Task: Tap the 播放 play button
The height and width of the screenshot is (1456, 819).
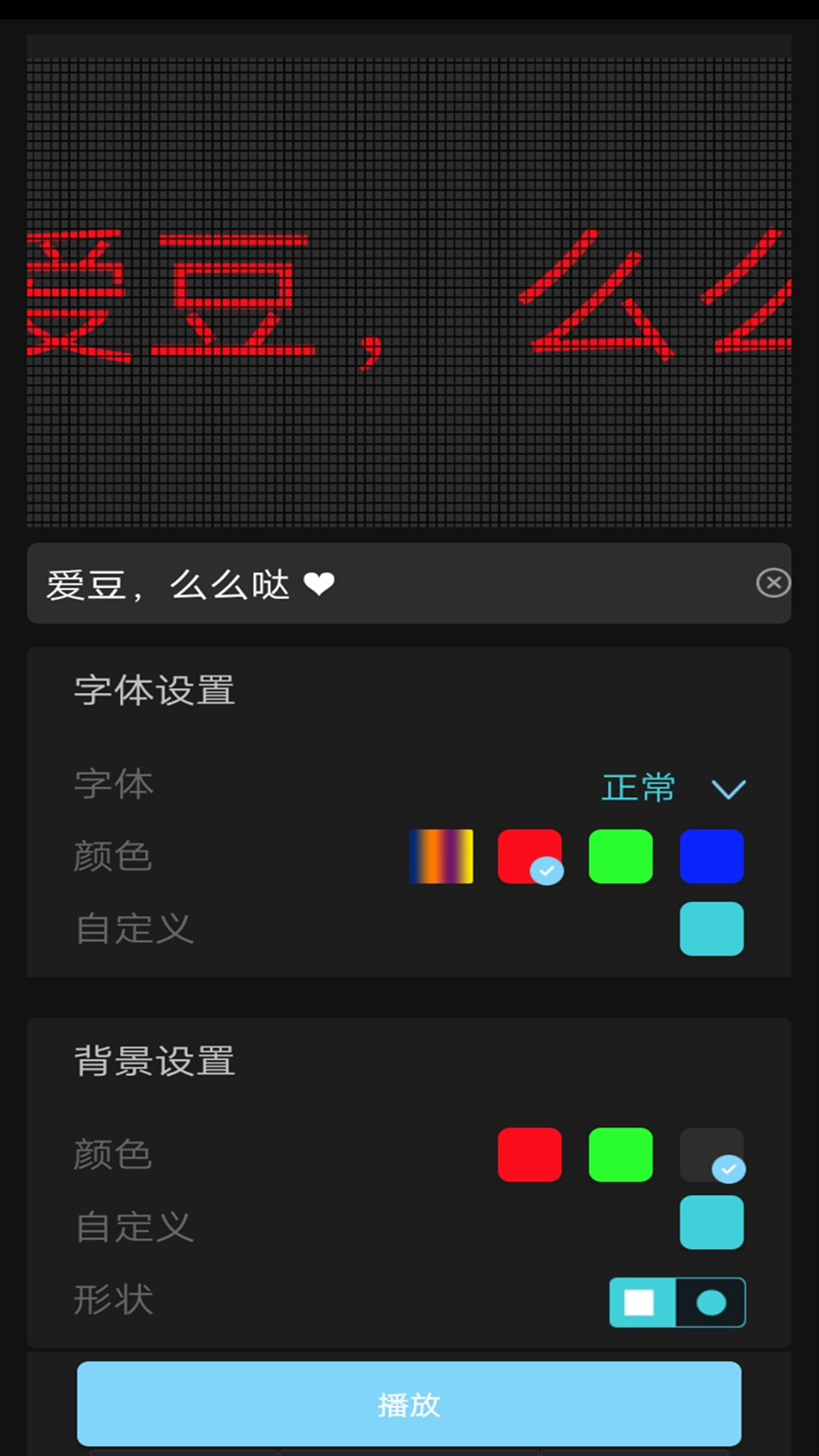Action: 409,1404
